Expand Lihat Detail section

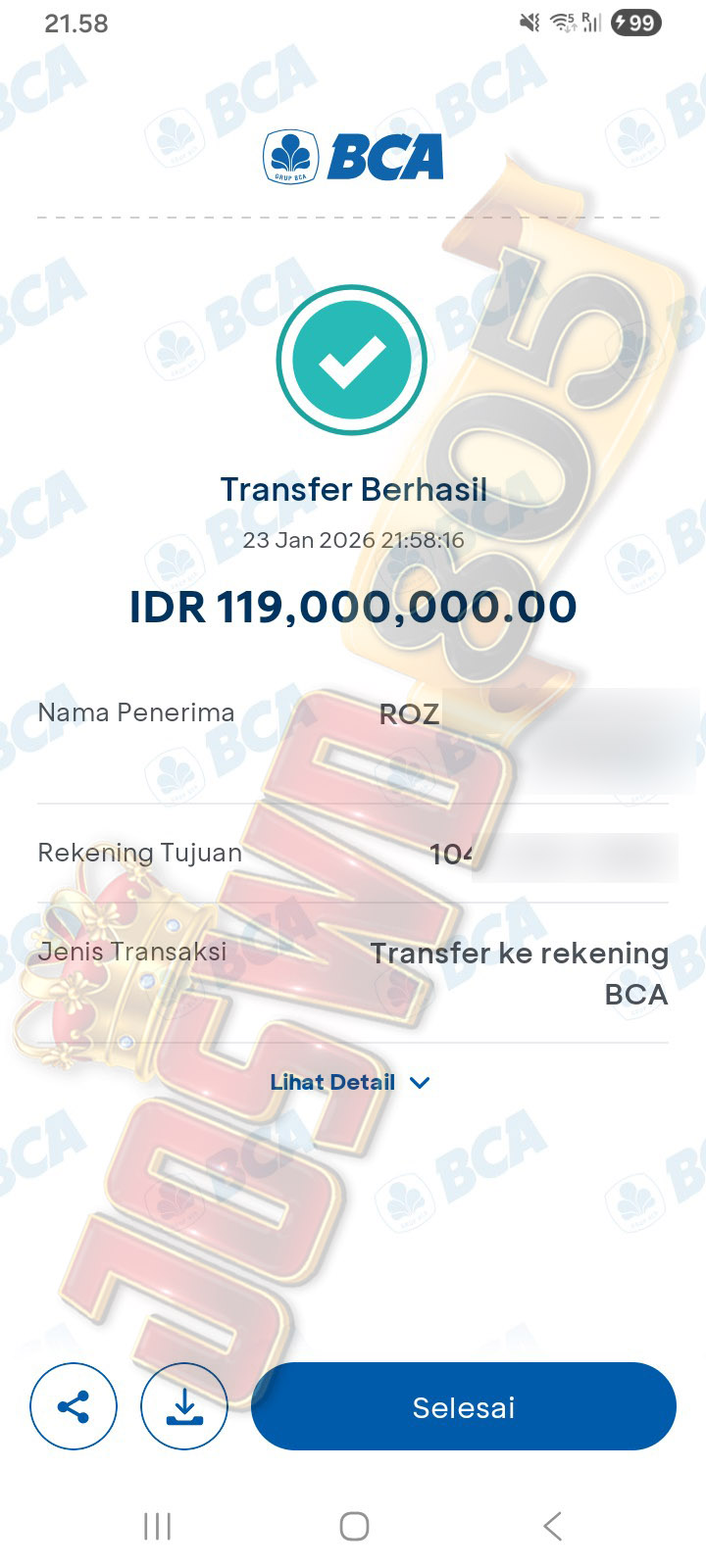(x=350, y=1082)
